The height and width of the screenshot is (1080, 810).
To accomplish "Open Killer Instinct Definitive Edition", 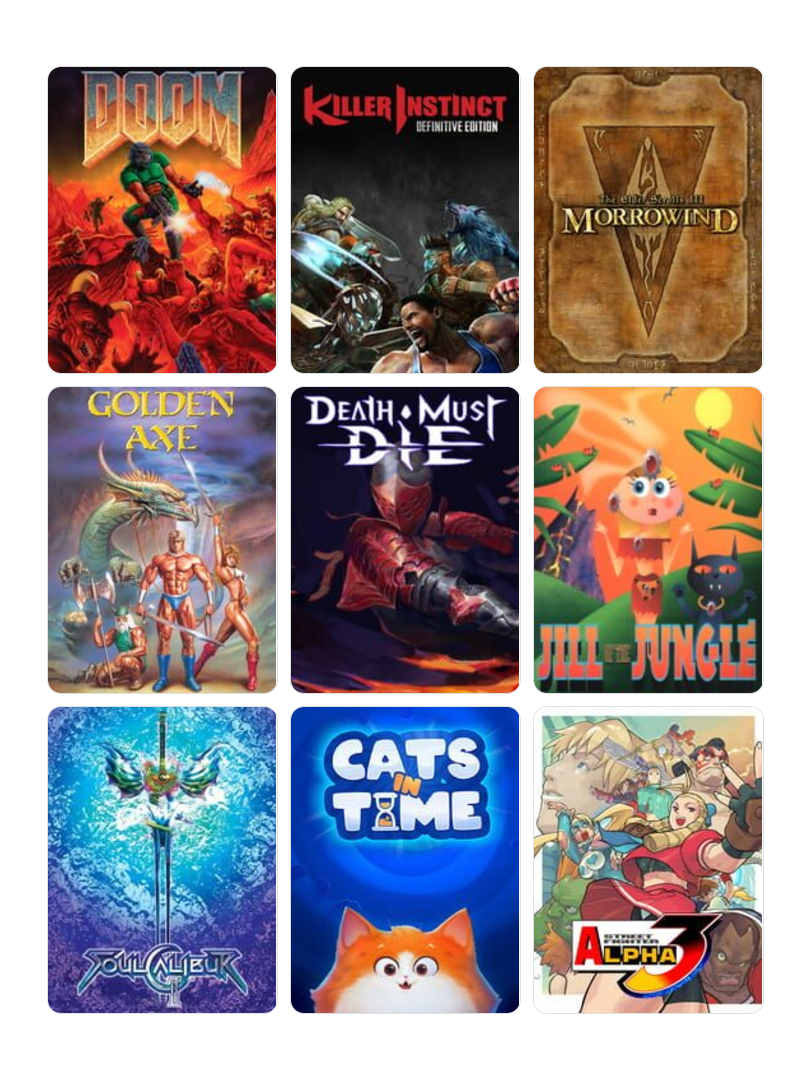I will [x=405, y=220].
